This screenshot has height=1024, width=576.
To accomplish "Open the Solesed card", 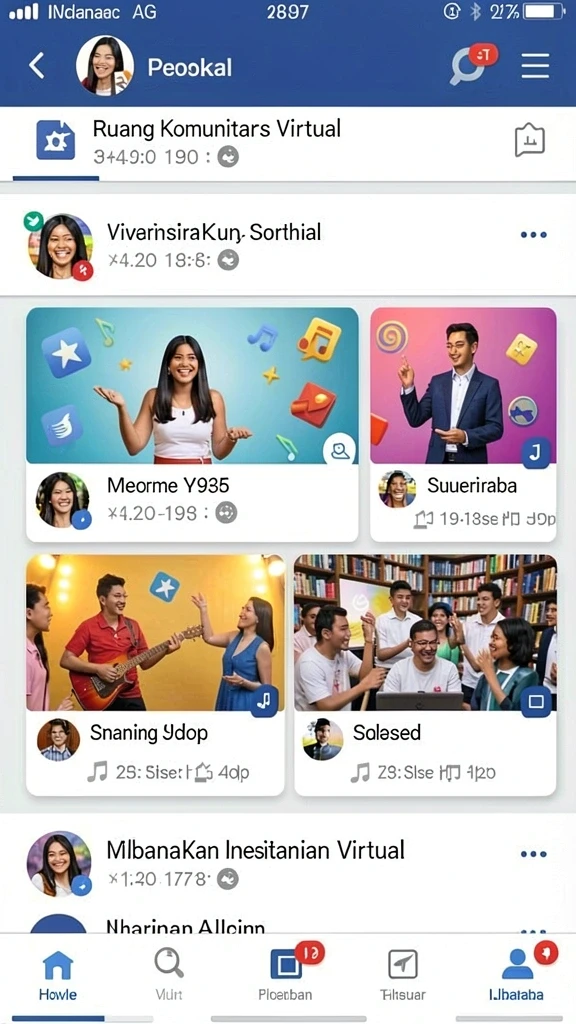I will 425,675.
